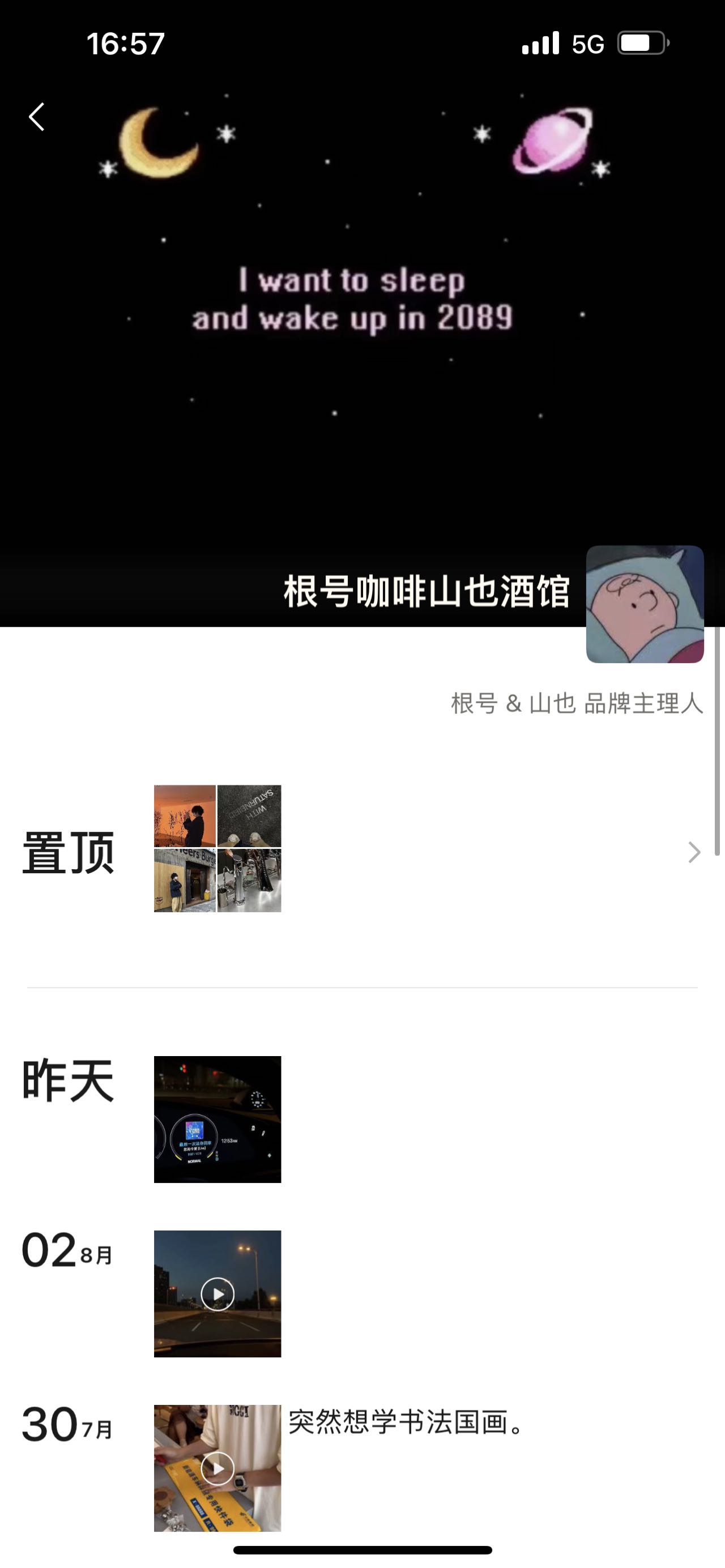The width and height of the screenshot is (725, 1568).
Task: Go back using the top-left arrow
Action: pyautogui.click(x=36, y=117)
